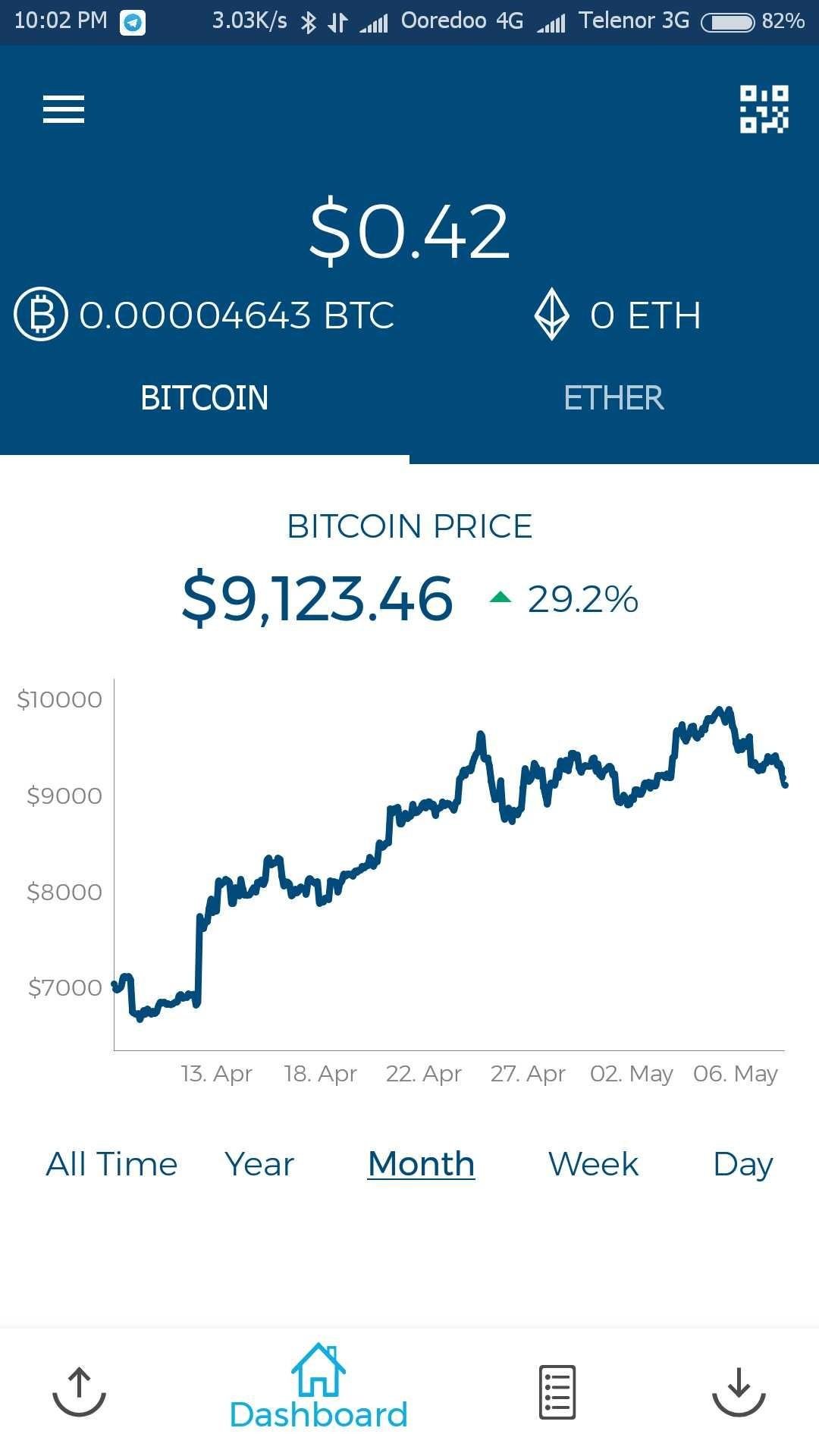This screenshot has height=1456, width=819.
Task: Open the QR code scanner icon
Action: coord(764,109)
